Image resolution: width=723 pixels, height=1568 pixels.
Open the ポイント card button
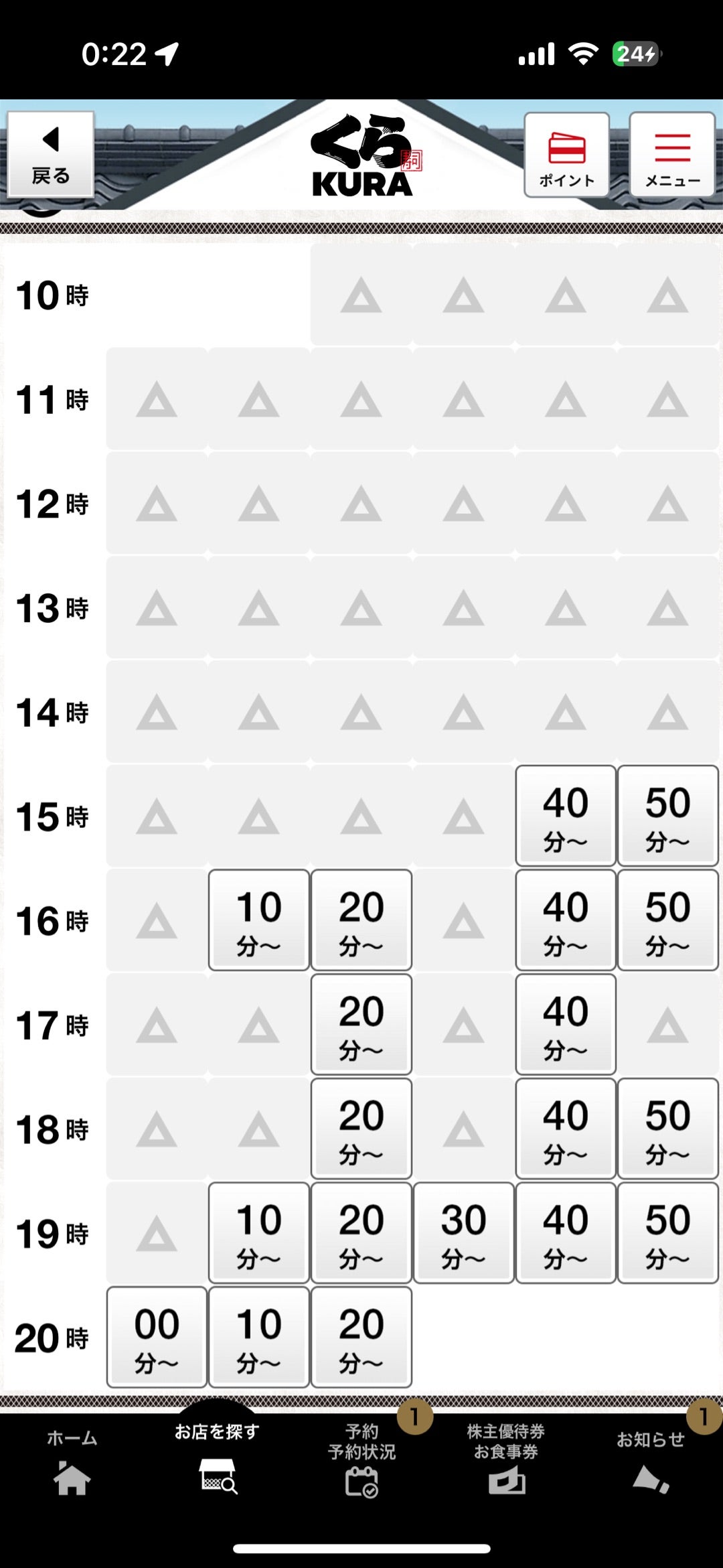(x=567, y=155)
